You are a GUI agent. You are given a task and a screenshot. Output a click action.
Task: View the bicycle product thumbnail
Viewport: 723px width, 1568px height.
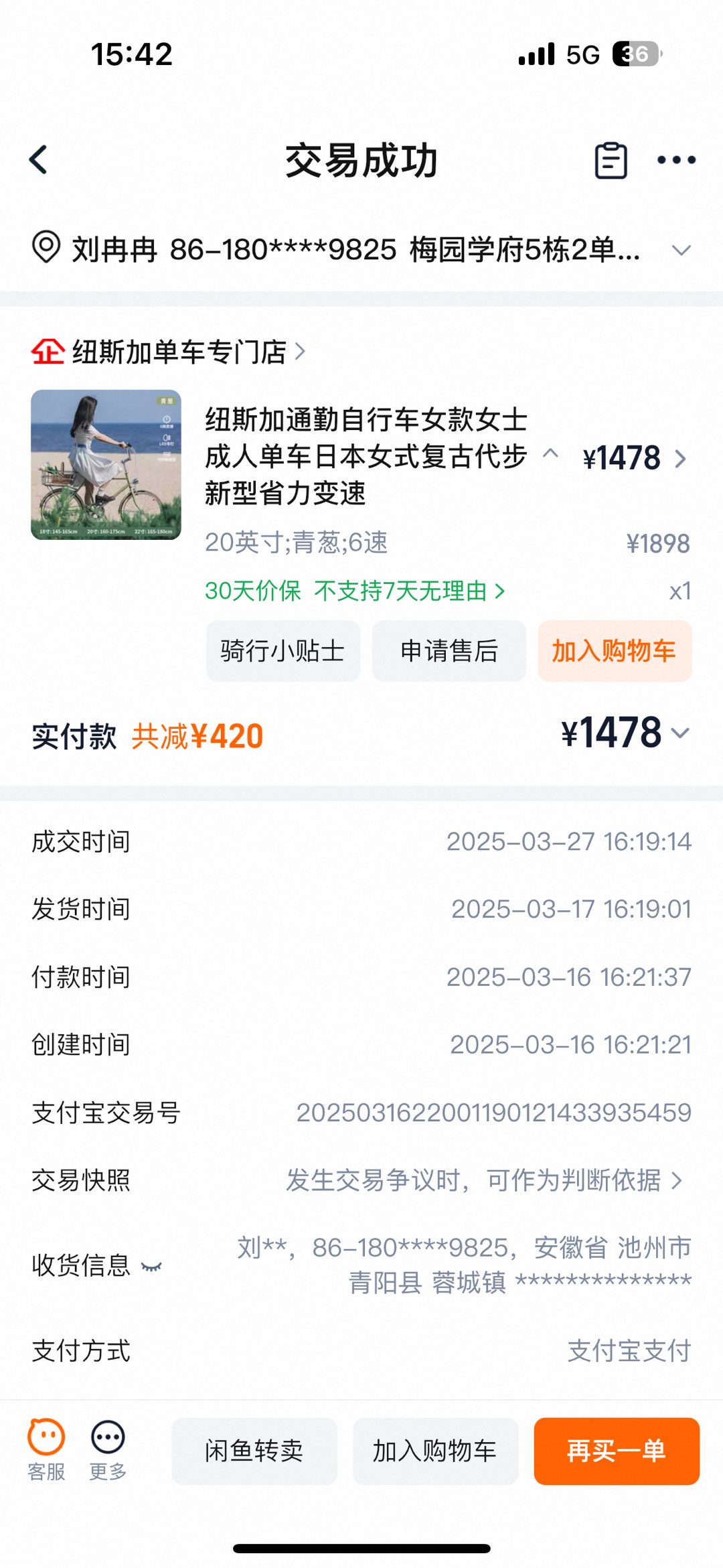(x=106, y=465)
